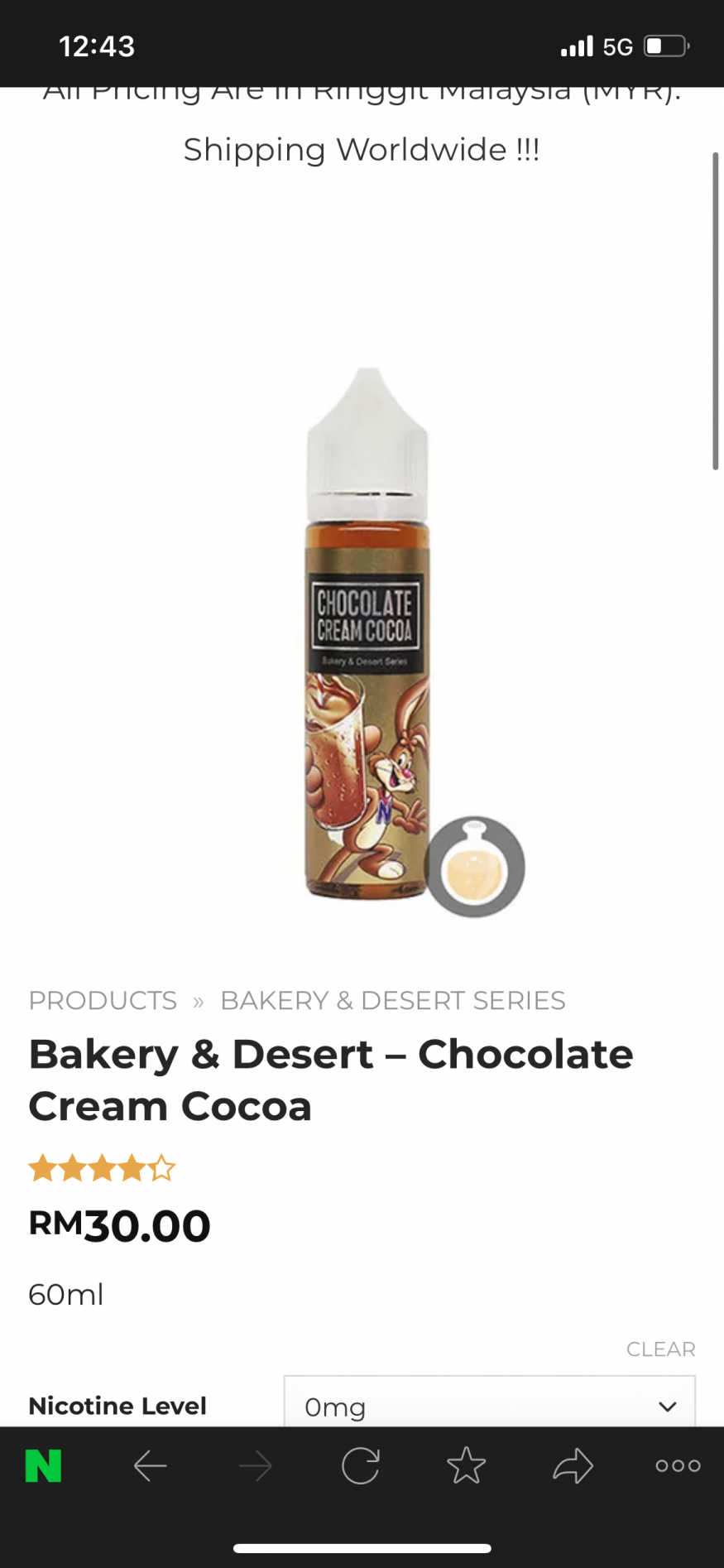Viewport: 724px width, 1568px height.
Task: Go back to the previous page
Action: [150, 1466]
